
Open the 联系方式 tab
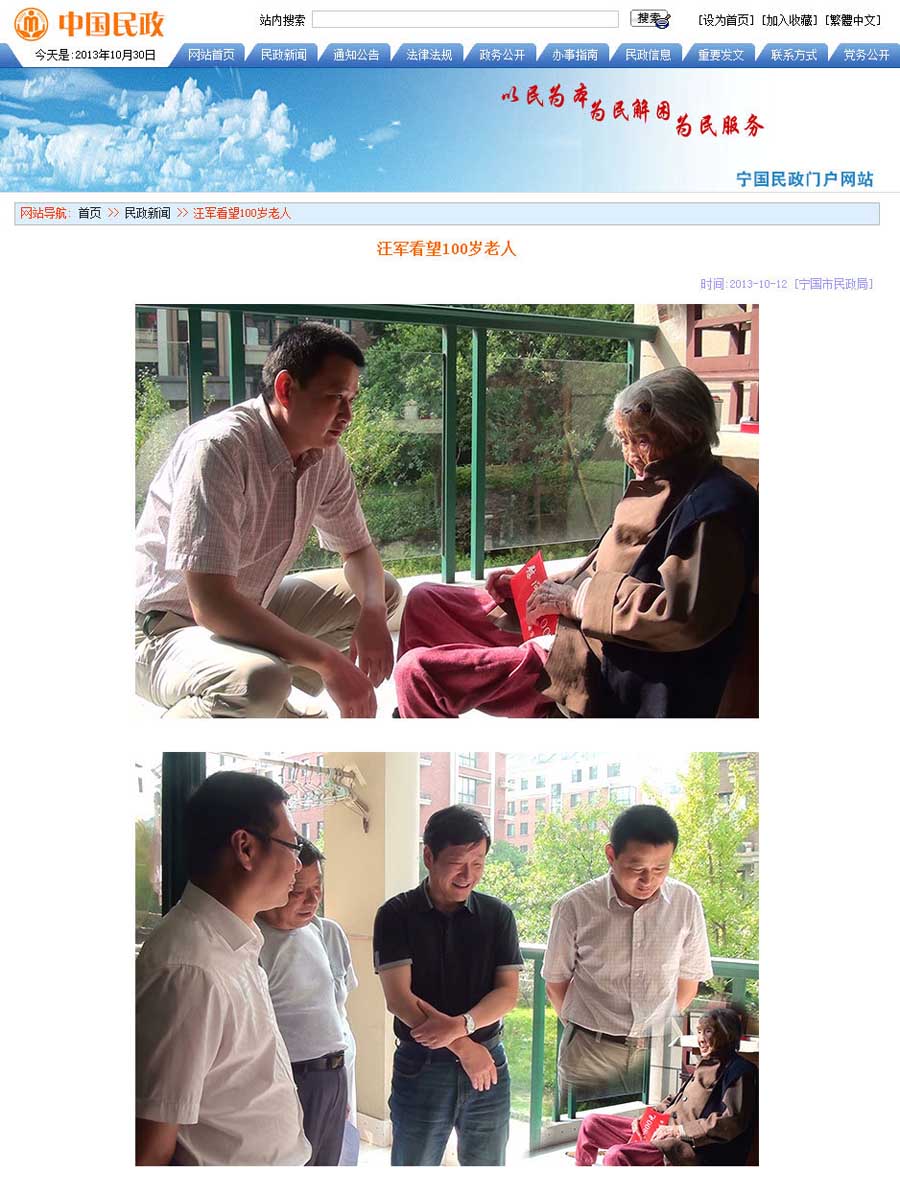pyautogui.click(x=794, y=55)
